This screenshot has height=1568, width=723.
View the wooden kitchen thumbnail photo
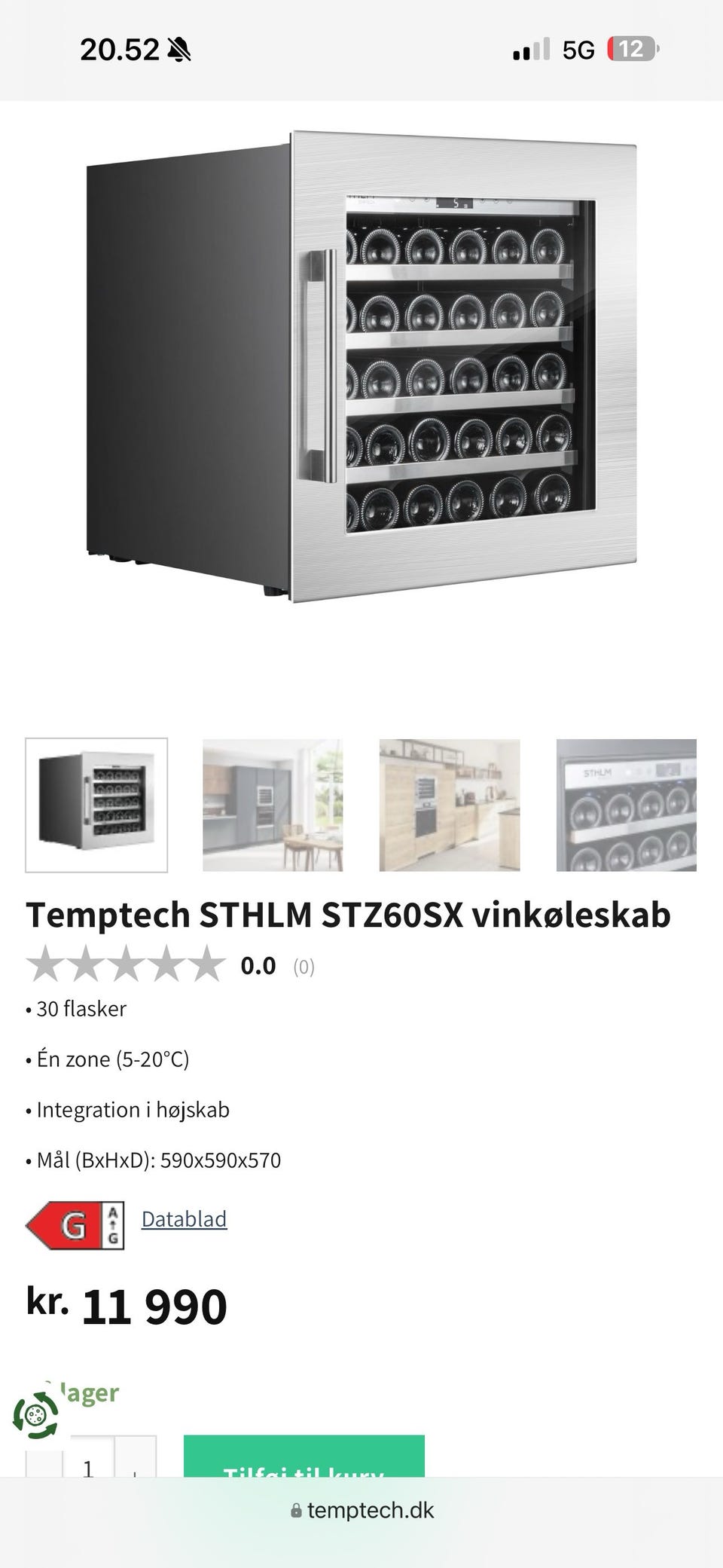[450, 805]
